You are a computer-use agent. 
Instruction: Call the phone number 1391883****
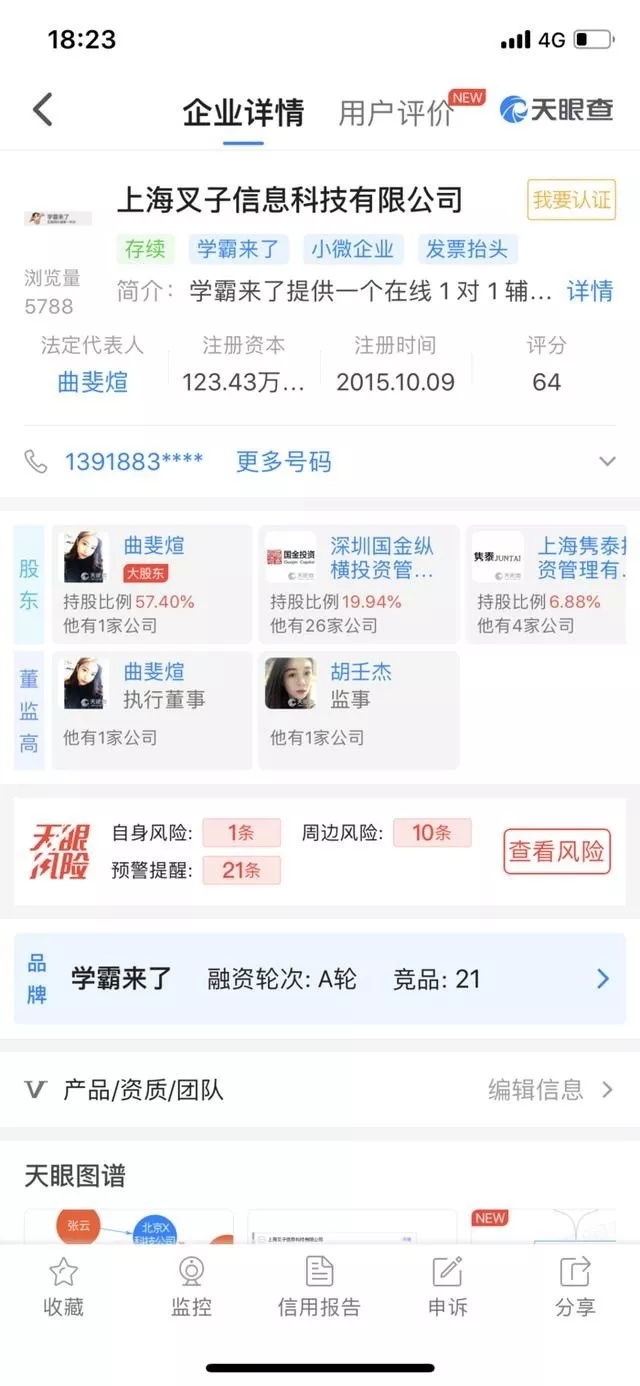tap(133, 461)
